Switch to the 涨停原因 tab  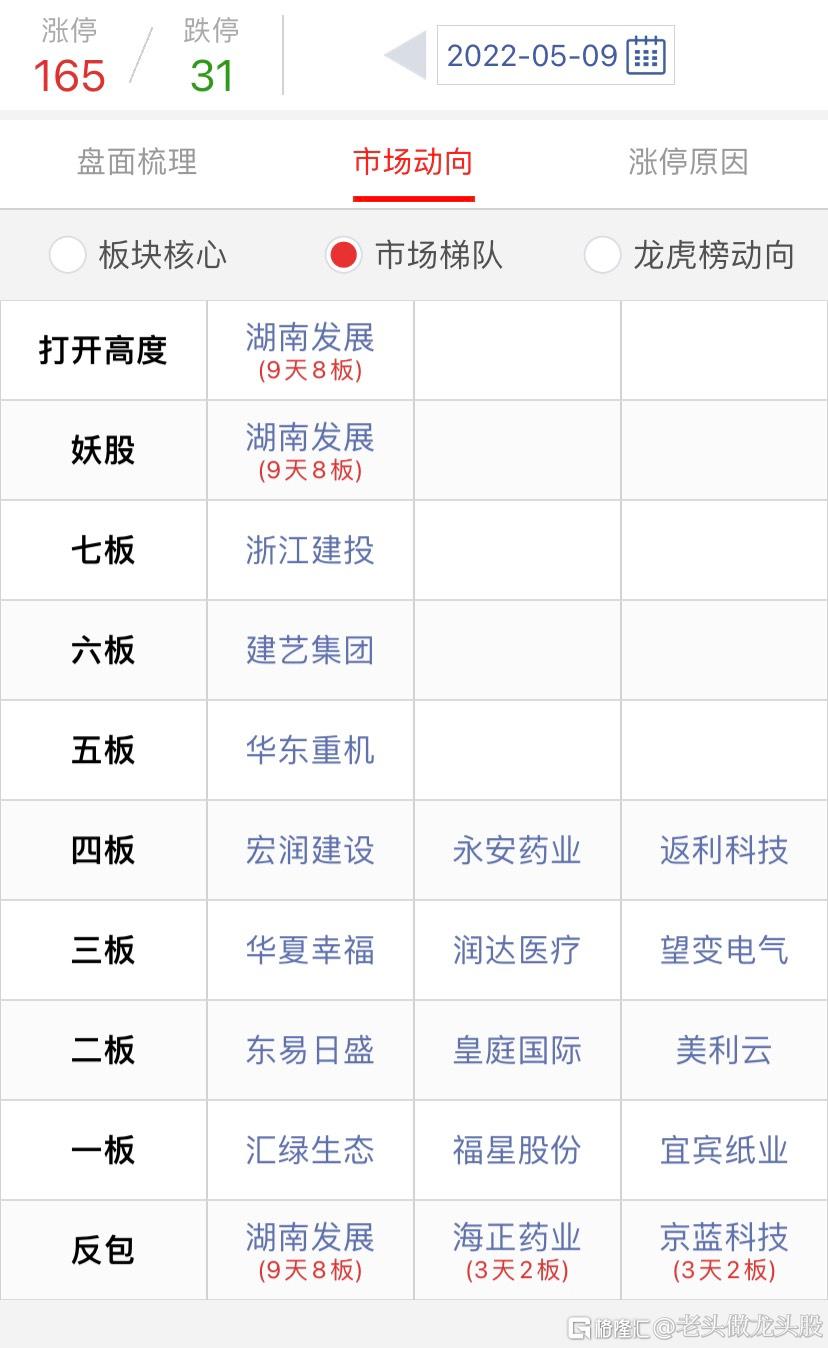click(689, 162)
